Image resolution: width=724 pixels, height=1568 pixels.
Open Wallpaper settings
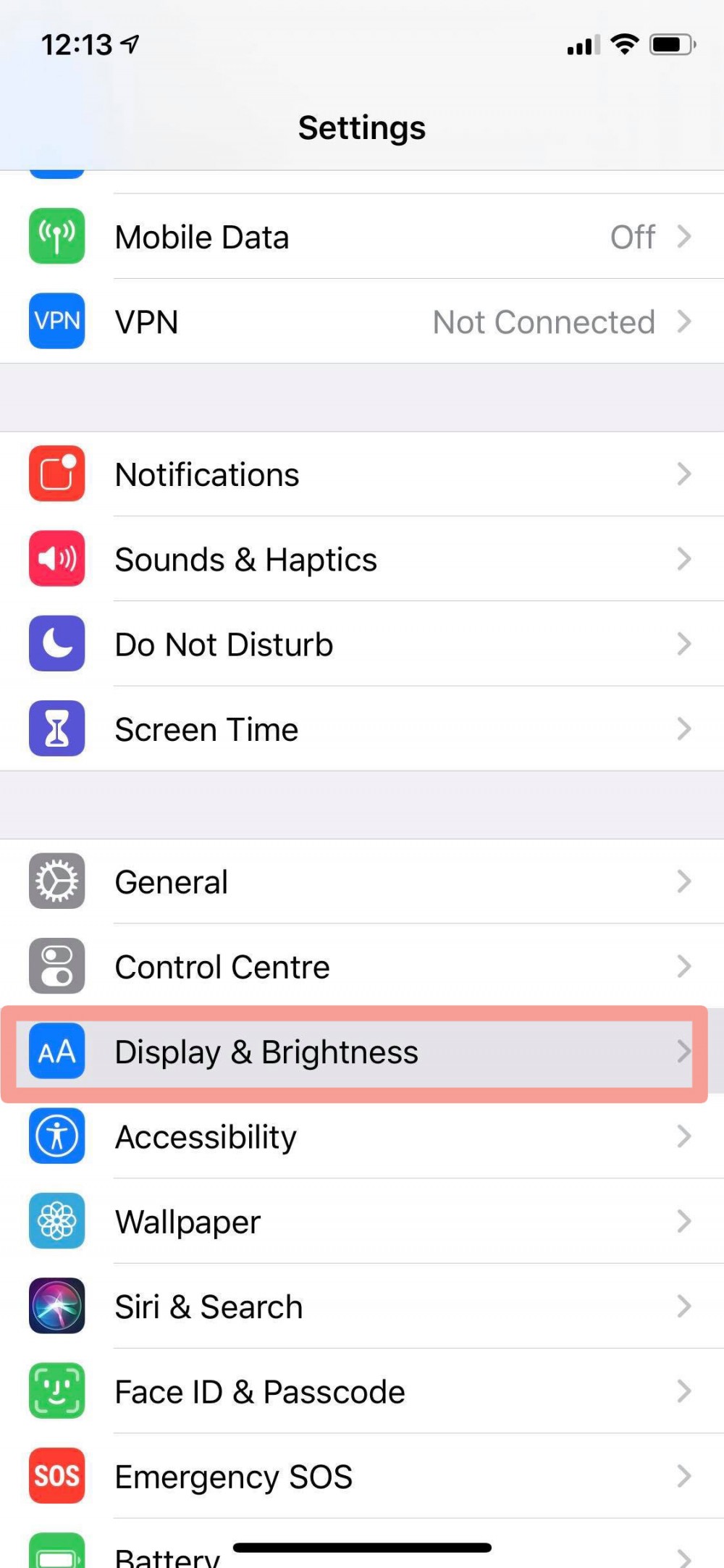[x=362, y=1221]
